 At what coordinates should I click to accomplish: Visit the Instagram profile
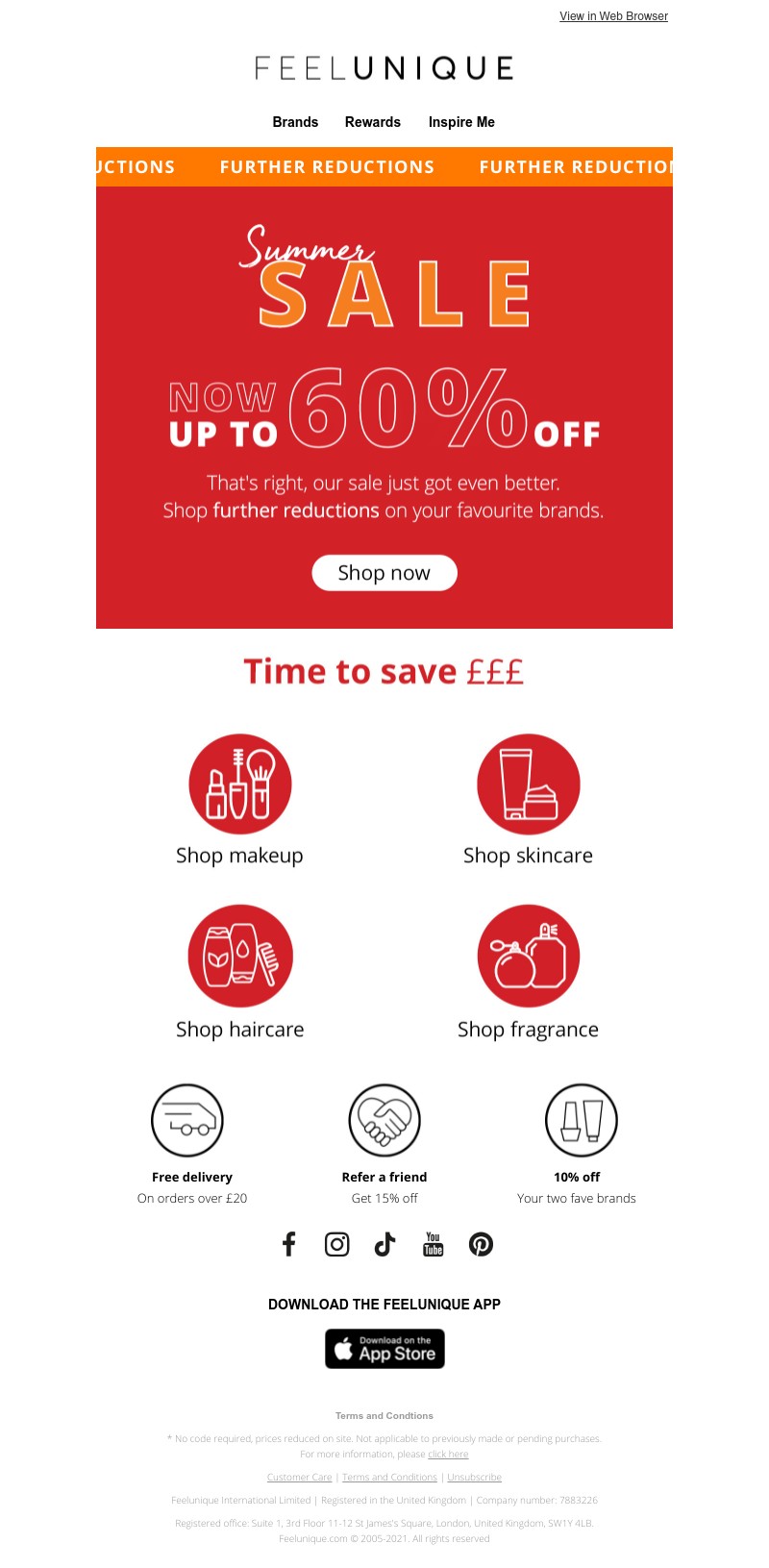point(336,1244)
